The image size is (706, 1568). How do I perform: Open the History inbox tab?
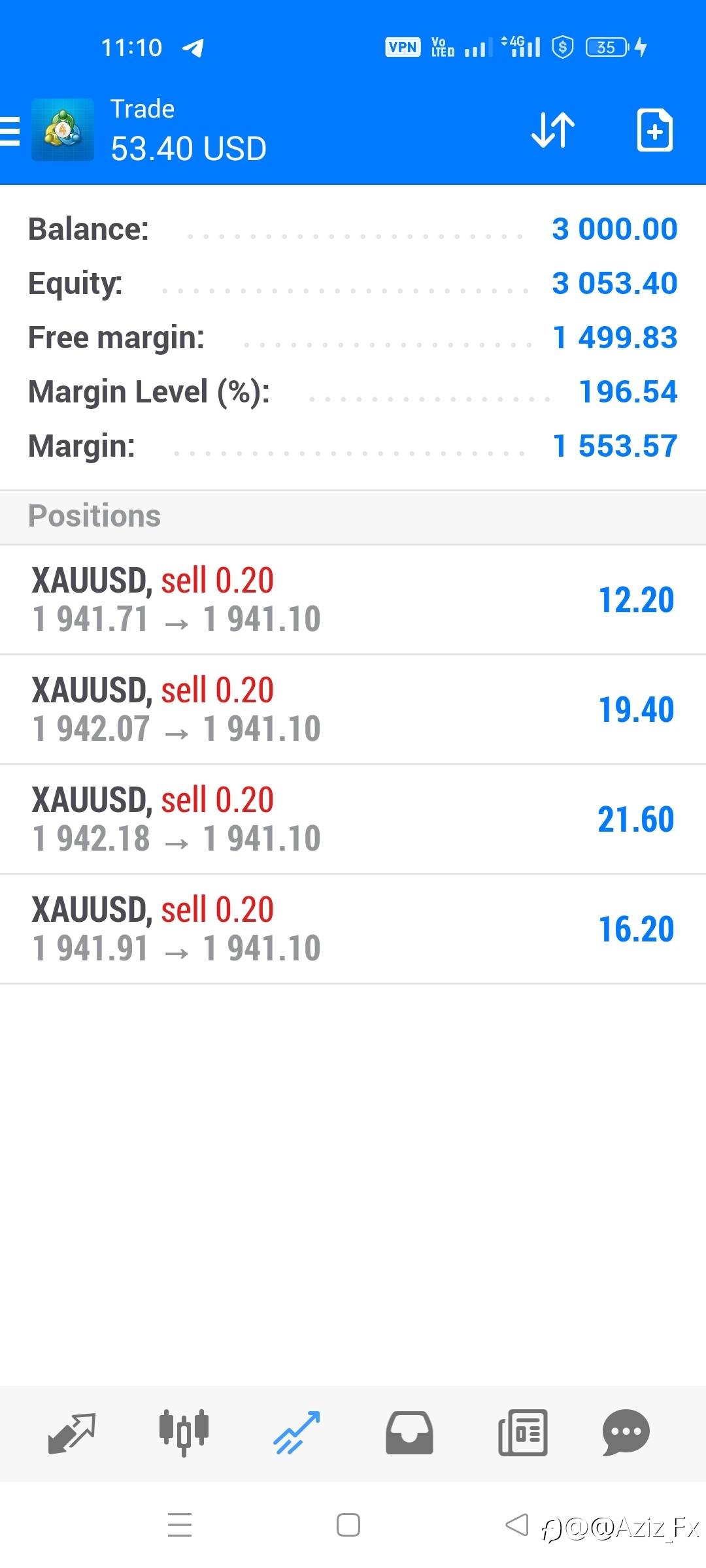click(409, 1433)
